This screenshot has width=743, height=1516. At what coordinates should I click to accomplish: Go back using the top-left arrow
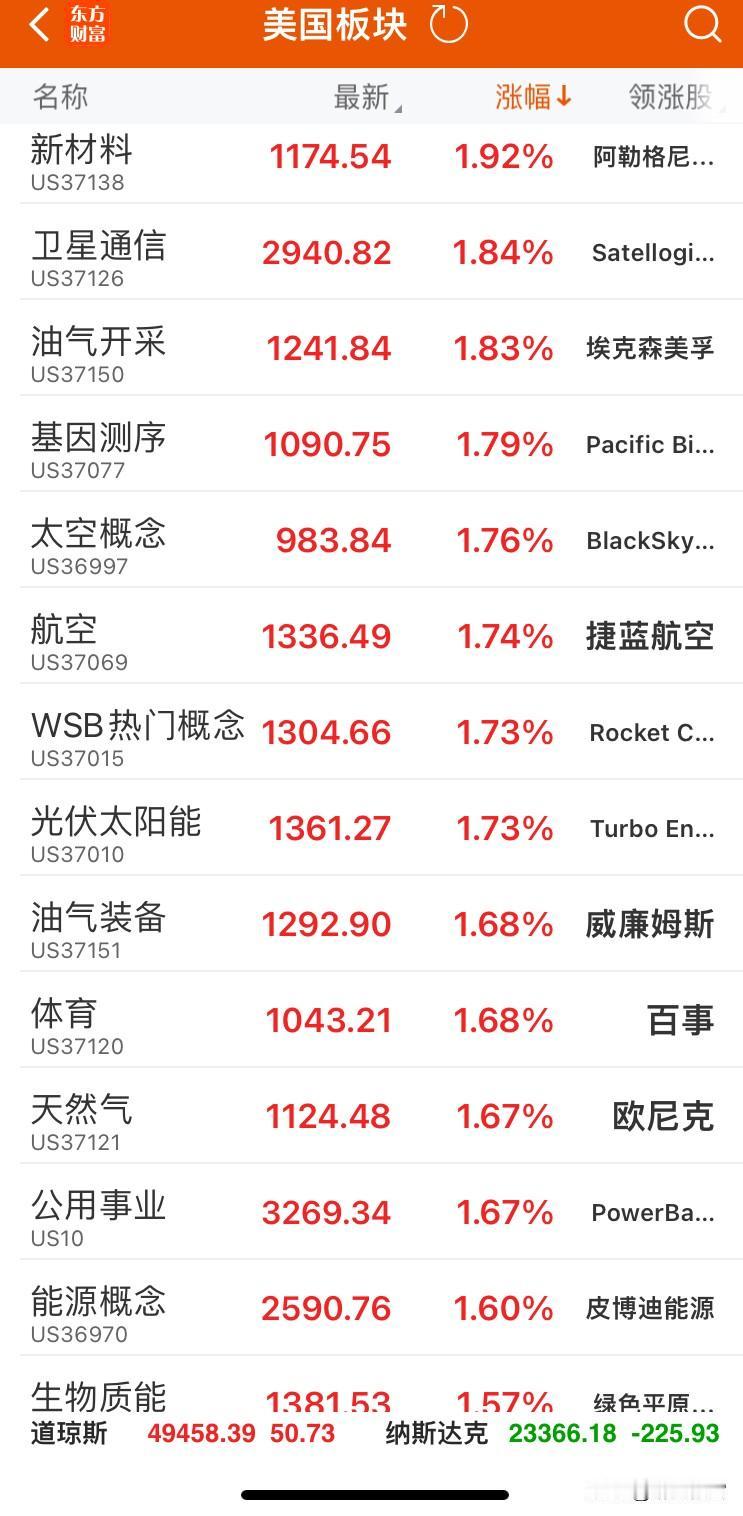(40, 26)
